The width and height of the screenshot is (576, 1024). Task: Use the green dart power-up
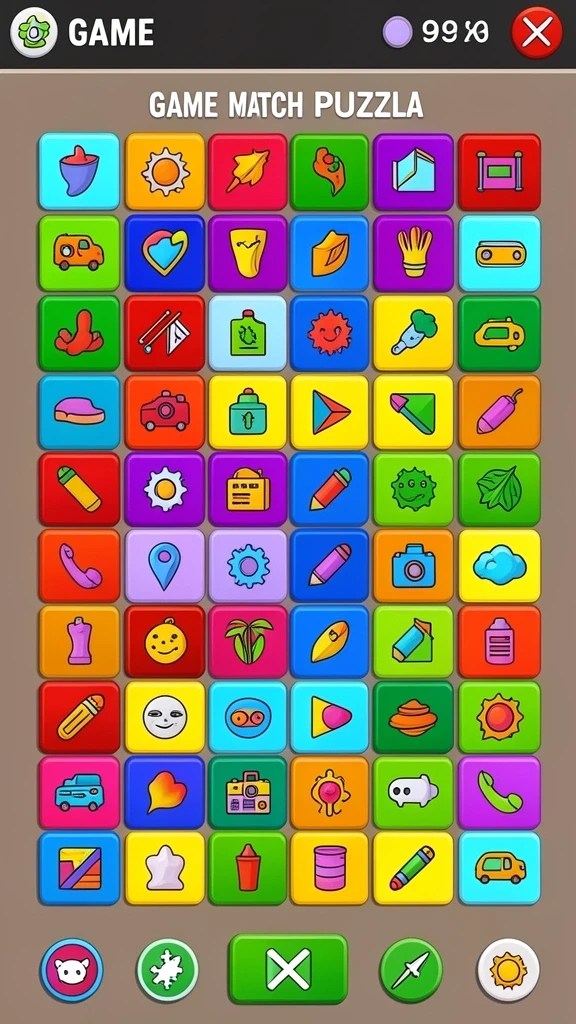click(411, 970)
